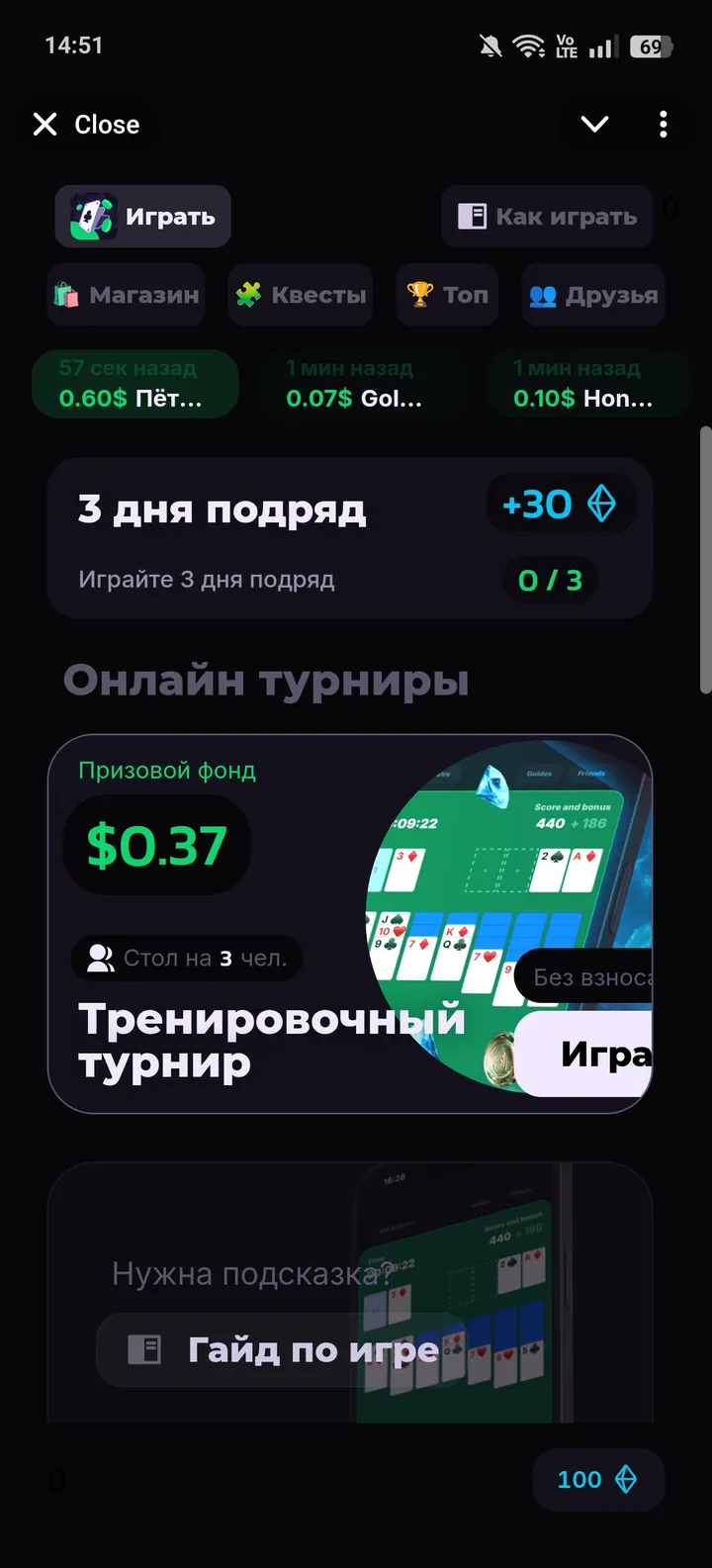
Task: Open the three-dot options menu
Action: pyautogui.click(x=663, y=125)
